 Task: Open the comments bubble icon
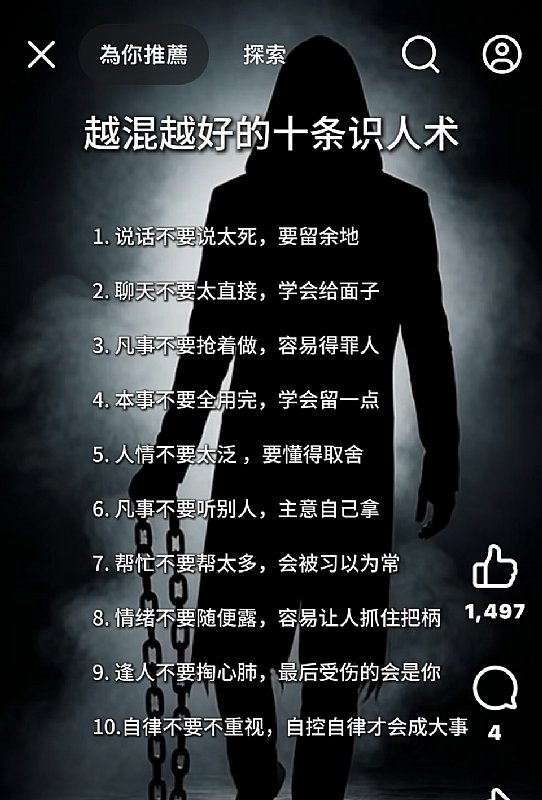tap(495, 688)
